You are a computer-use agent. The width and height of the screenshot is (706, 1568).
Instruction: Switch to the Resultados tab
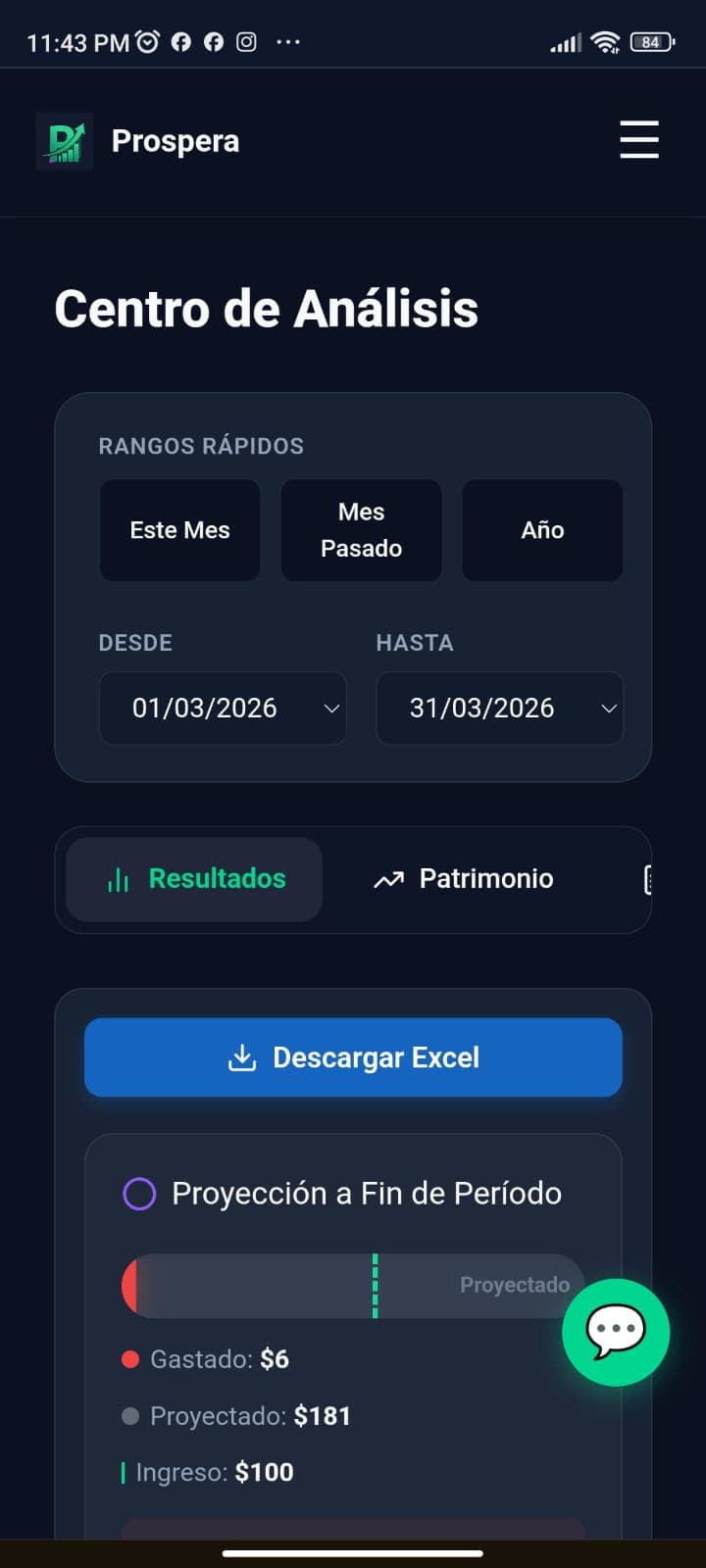click(x=192, y=879)
